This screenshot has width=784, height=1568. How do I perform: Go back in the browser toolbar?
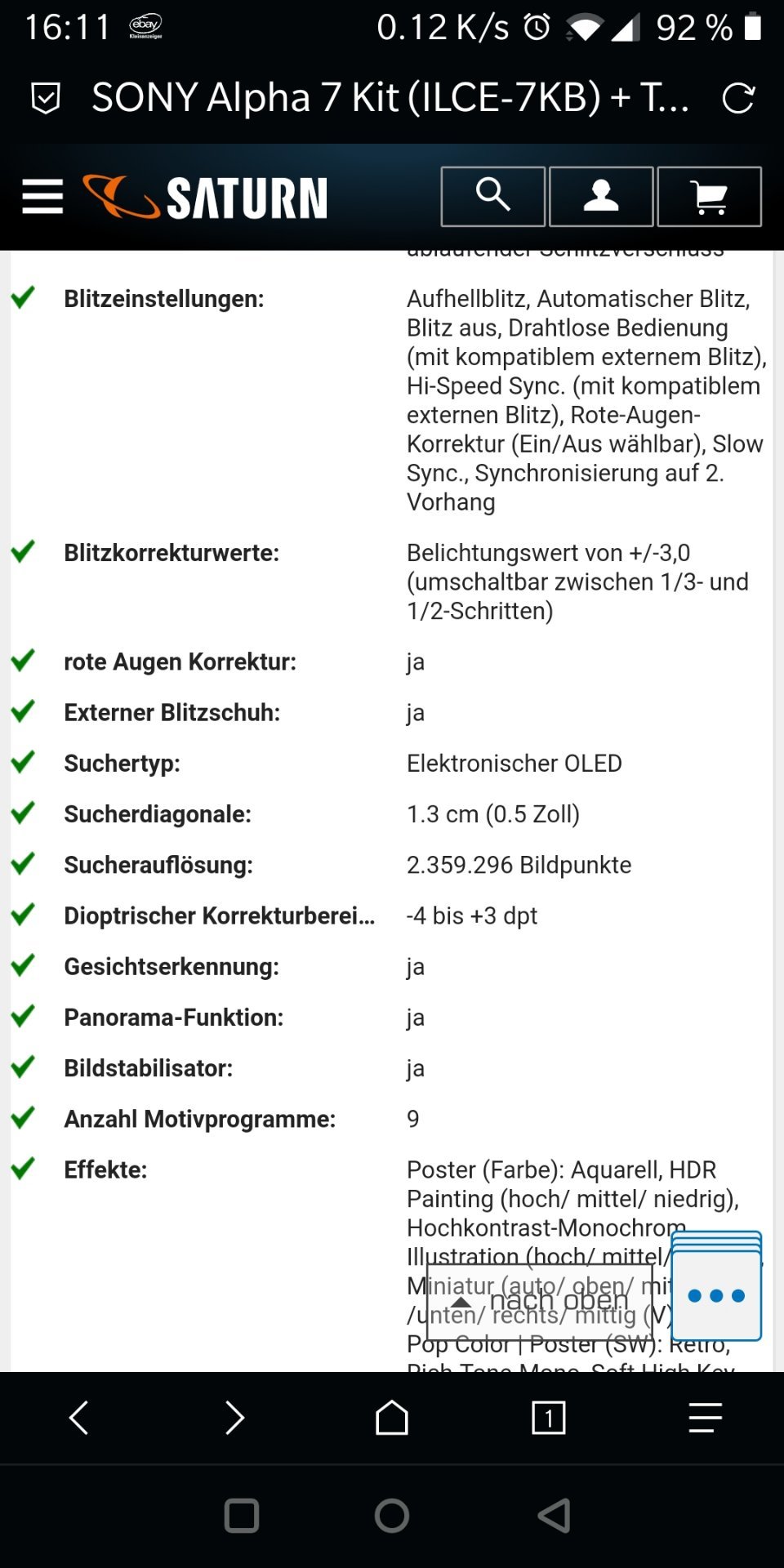(78, 1418)
